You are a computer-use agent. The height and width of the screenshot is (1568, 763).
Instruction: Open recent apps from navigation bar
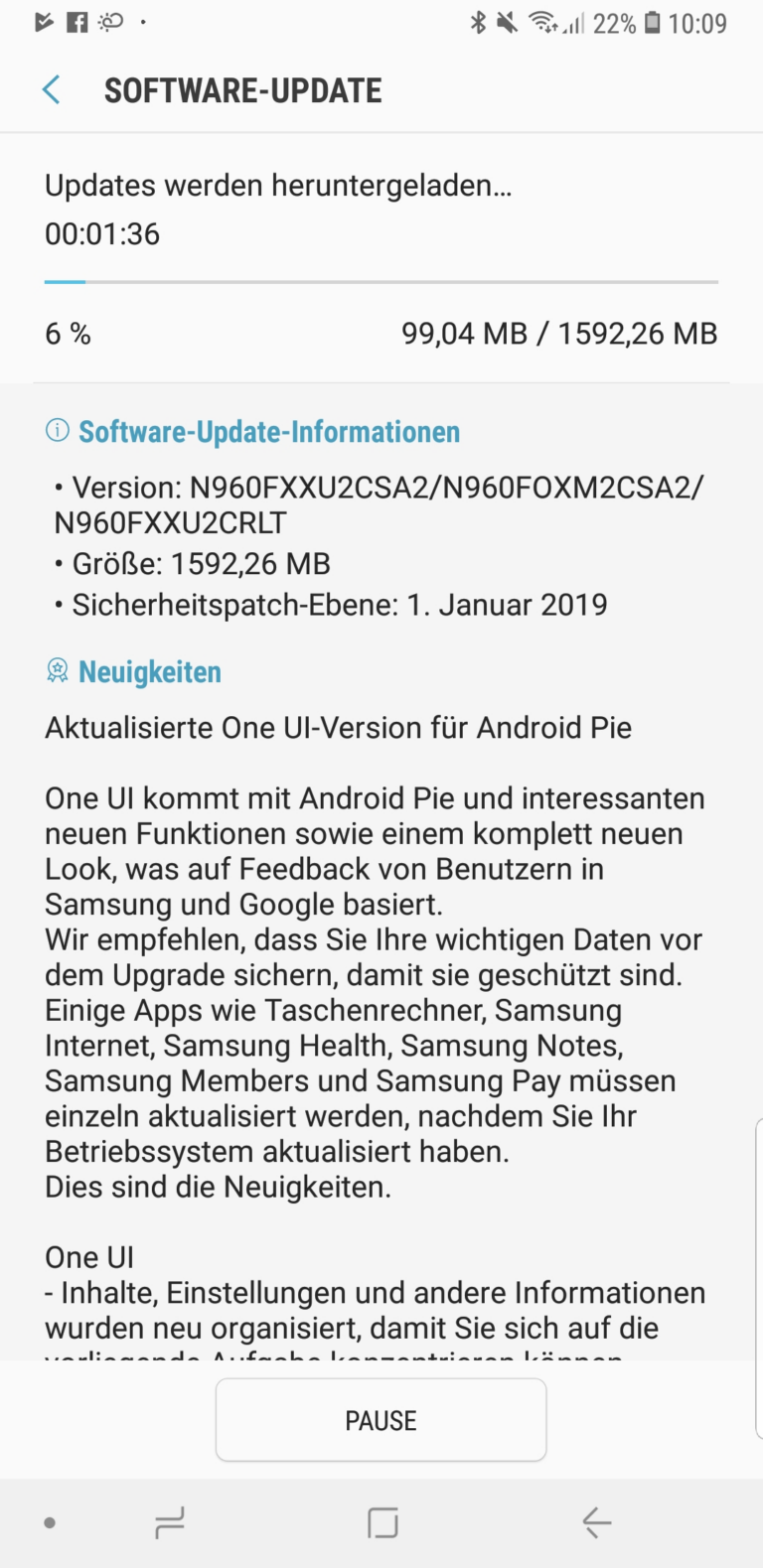point(170,1522)
